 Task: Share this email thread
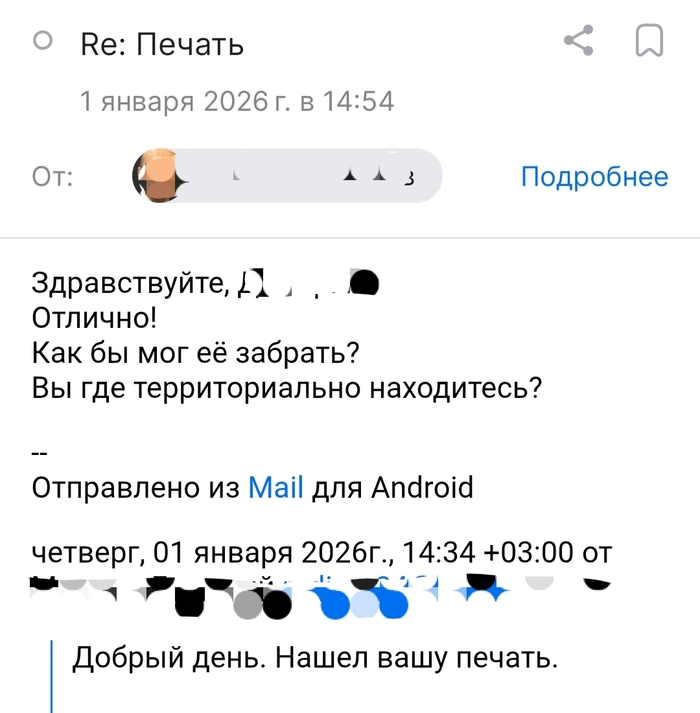point(579,42)
